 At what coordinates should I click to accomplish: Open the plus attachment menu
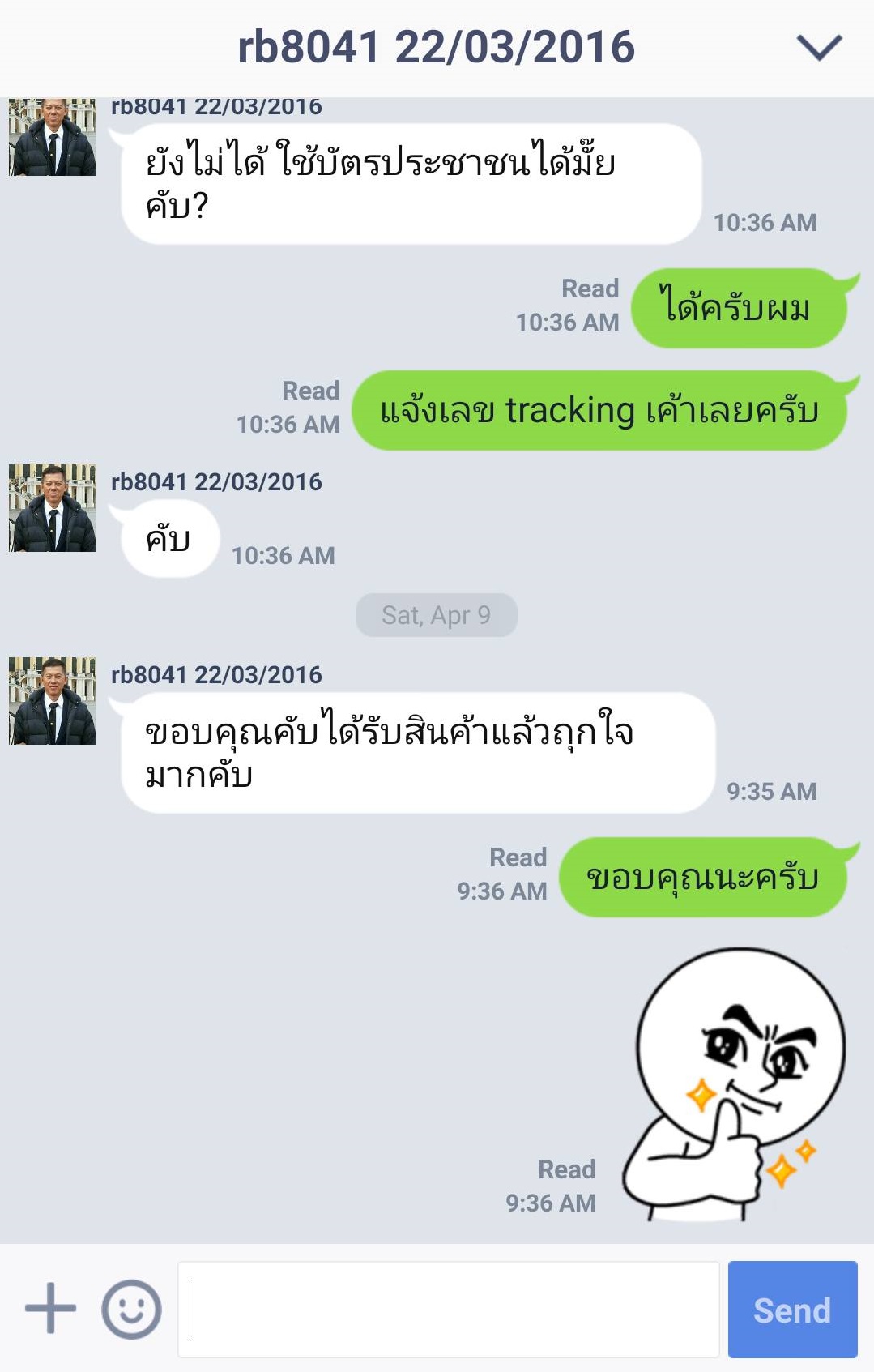tap(50, 1308)
